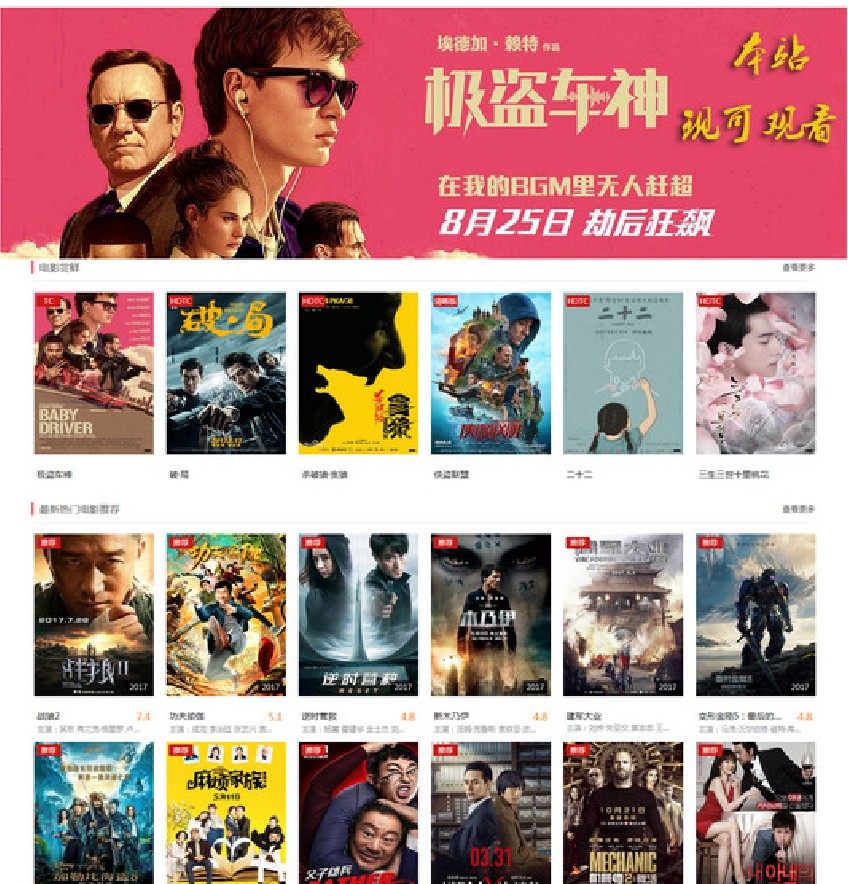Viewport: 848px width, 884px height.
Task: Open the Mechanic movie poster
Action: tap(623, 812)
